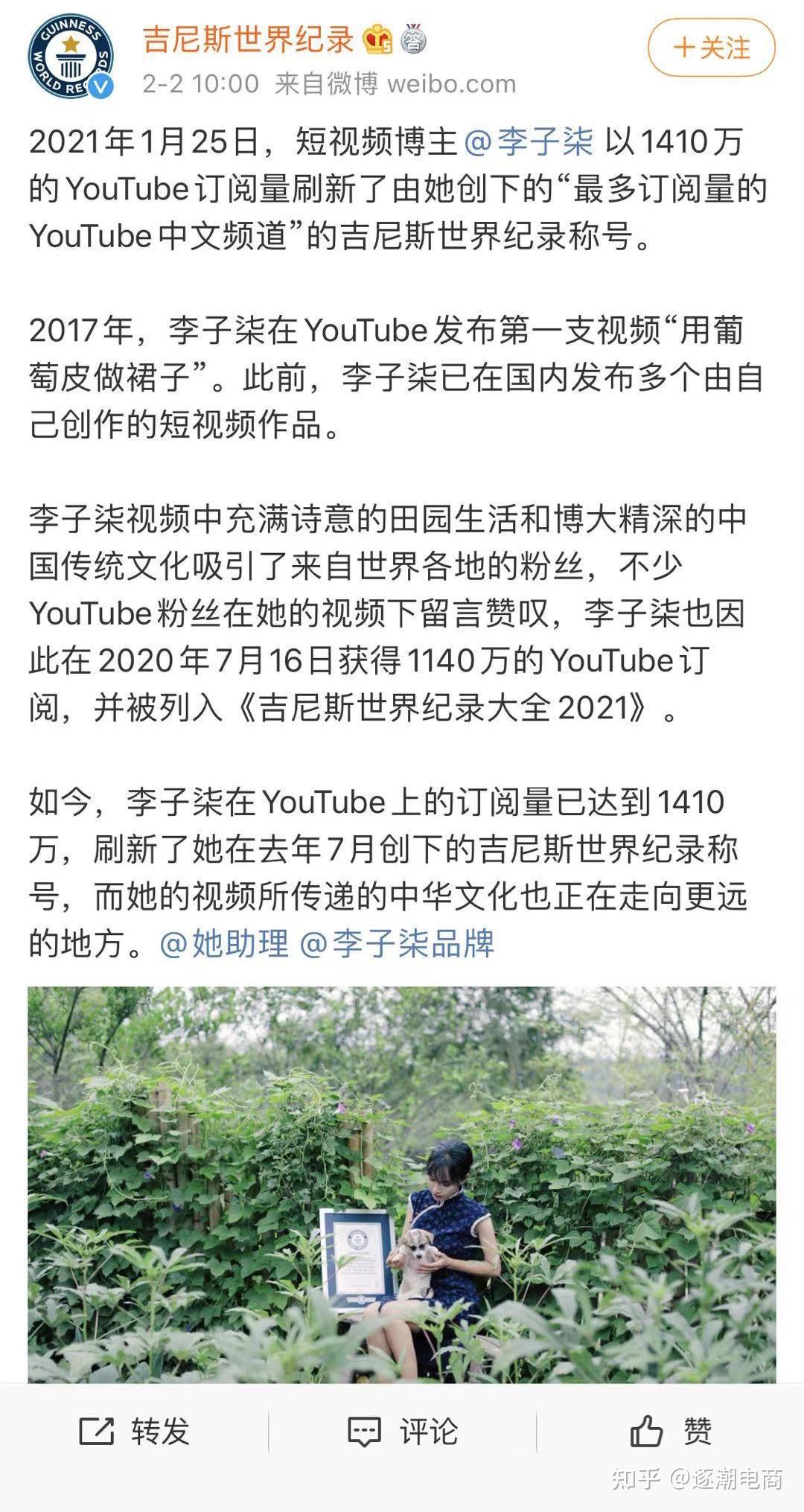View the post photo full screen

point(402,1184)
